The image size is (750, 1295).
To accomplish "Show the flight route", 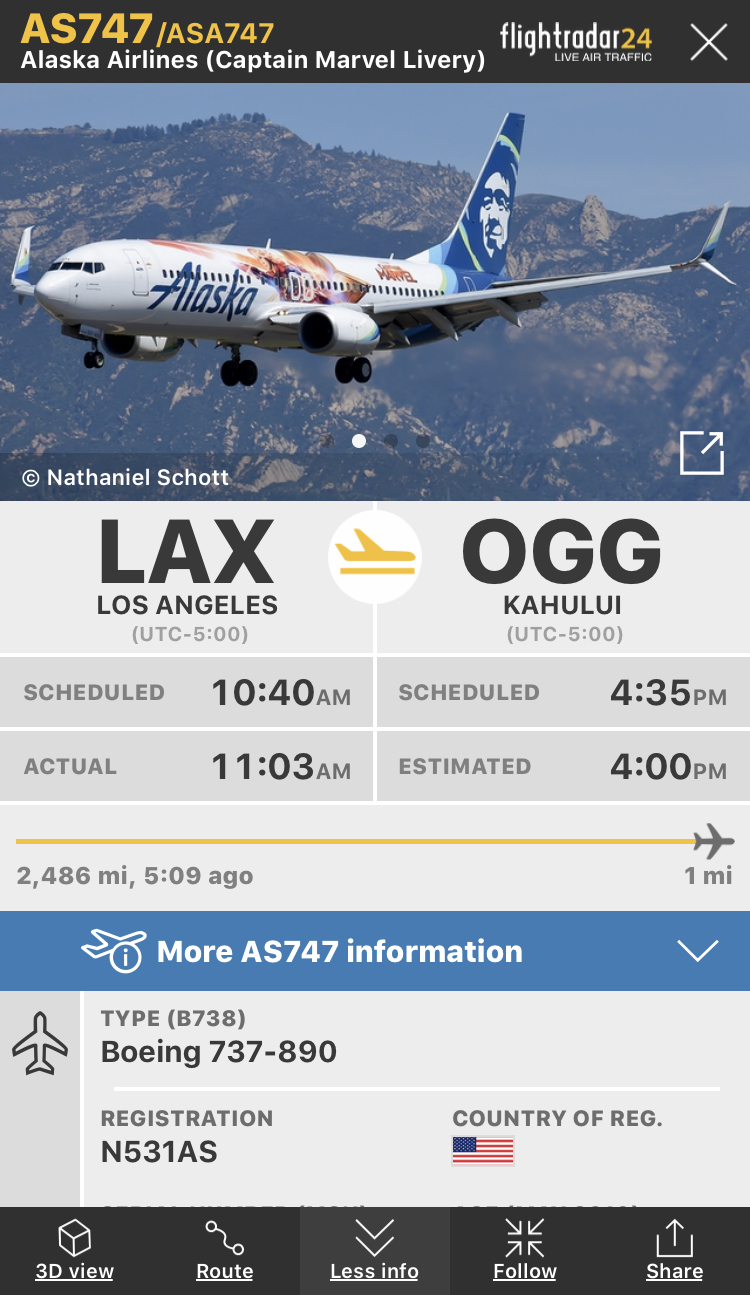I will click(225, 1251).
